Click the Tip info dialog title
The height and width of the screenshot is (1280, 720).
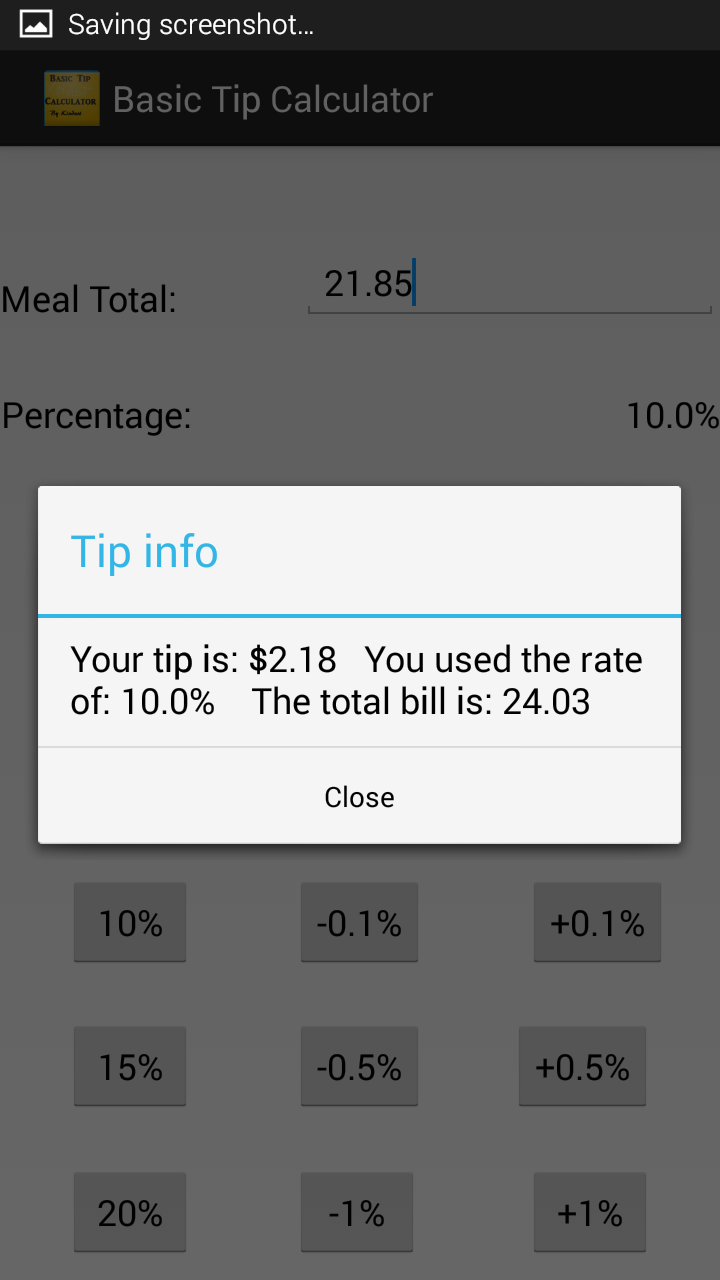[144, 551]
